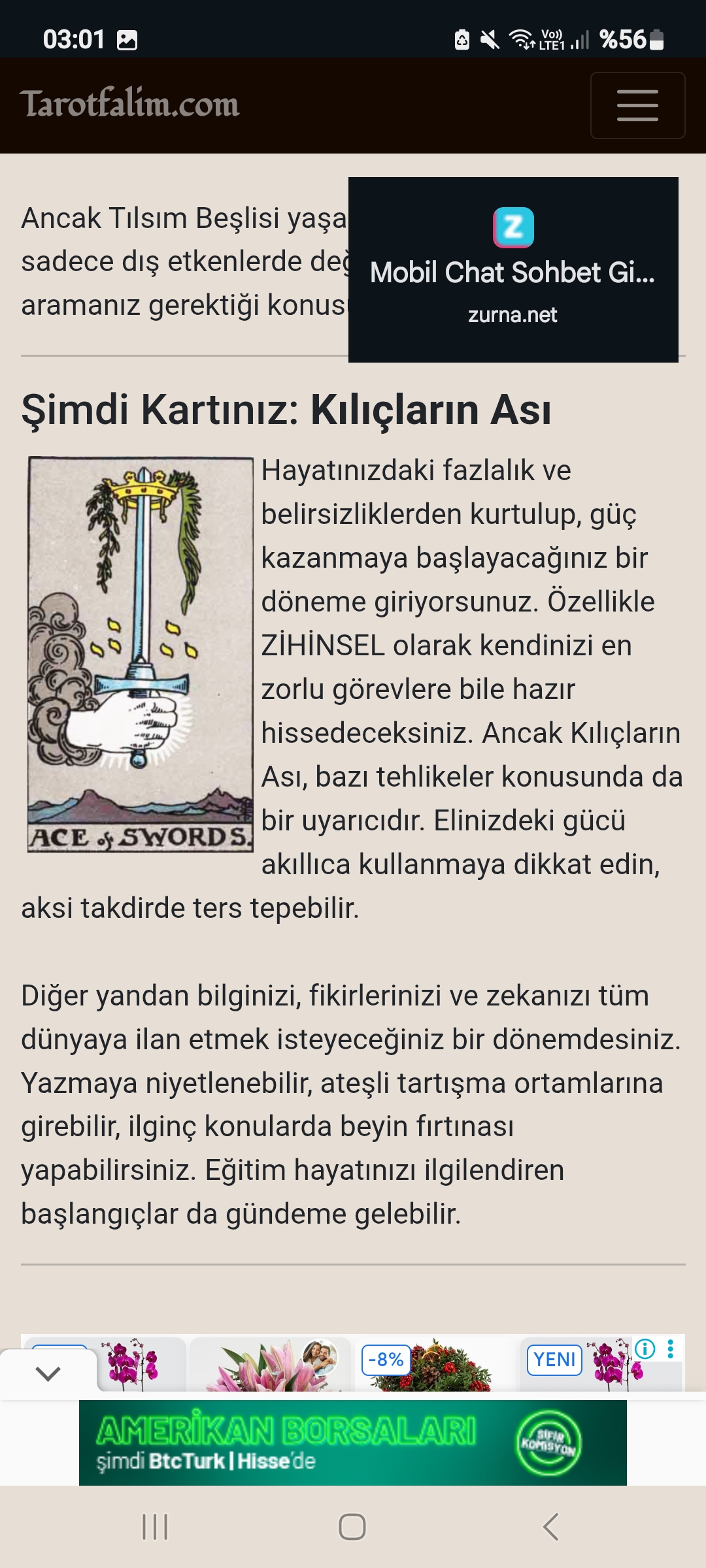Go to the home screen
The image size is (706, 1568).
(x=352, y=1527)
